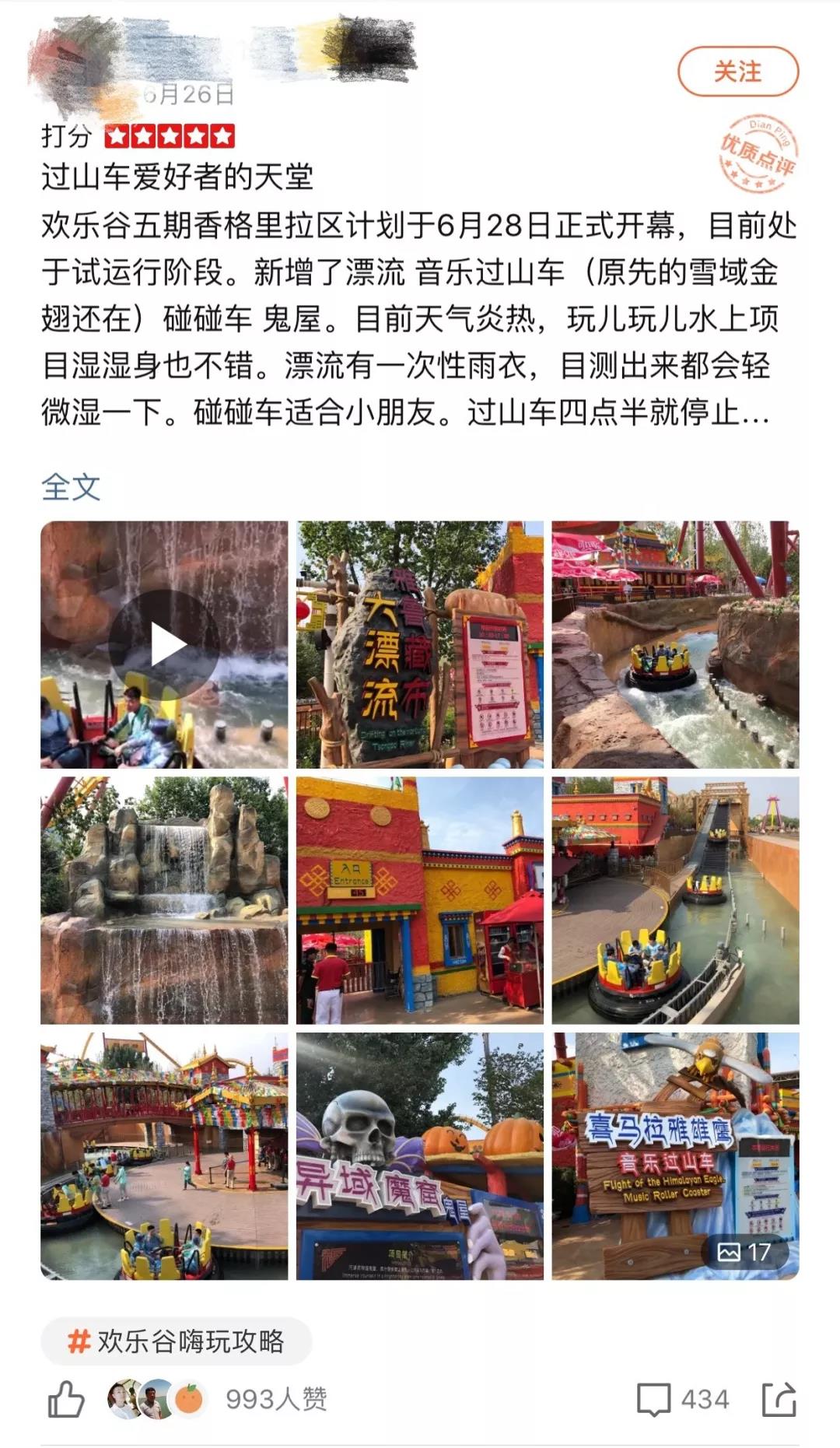
Task: Play the waterfall rafting video
Action: click(164, 644)
